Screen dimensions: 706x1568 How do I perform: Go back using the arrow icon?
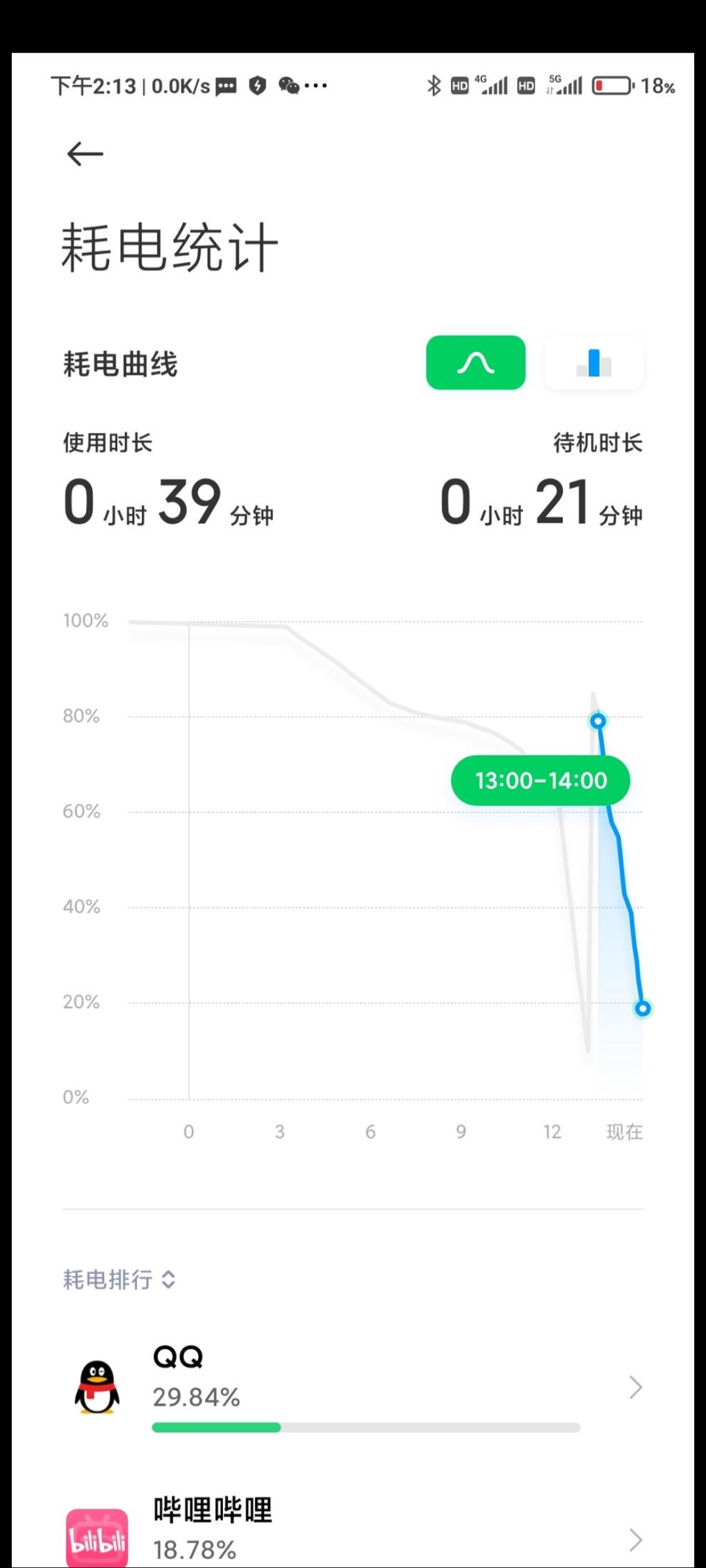point(85,154)
